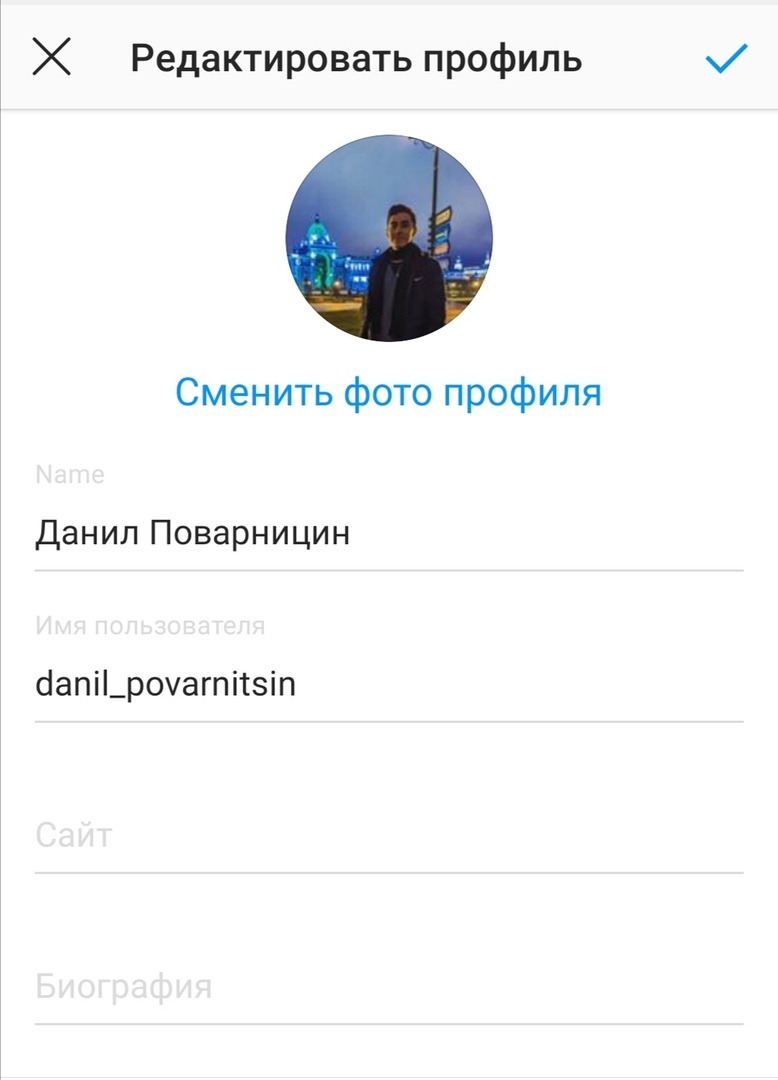
Task: Select the Сайт input field
Action: click(x=388, y=836)
